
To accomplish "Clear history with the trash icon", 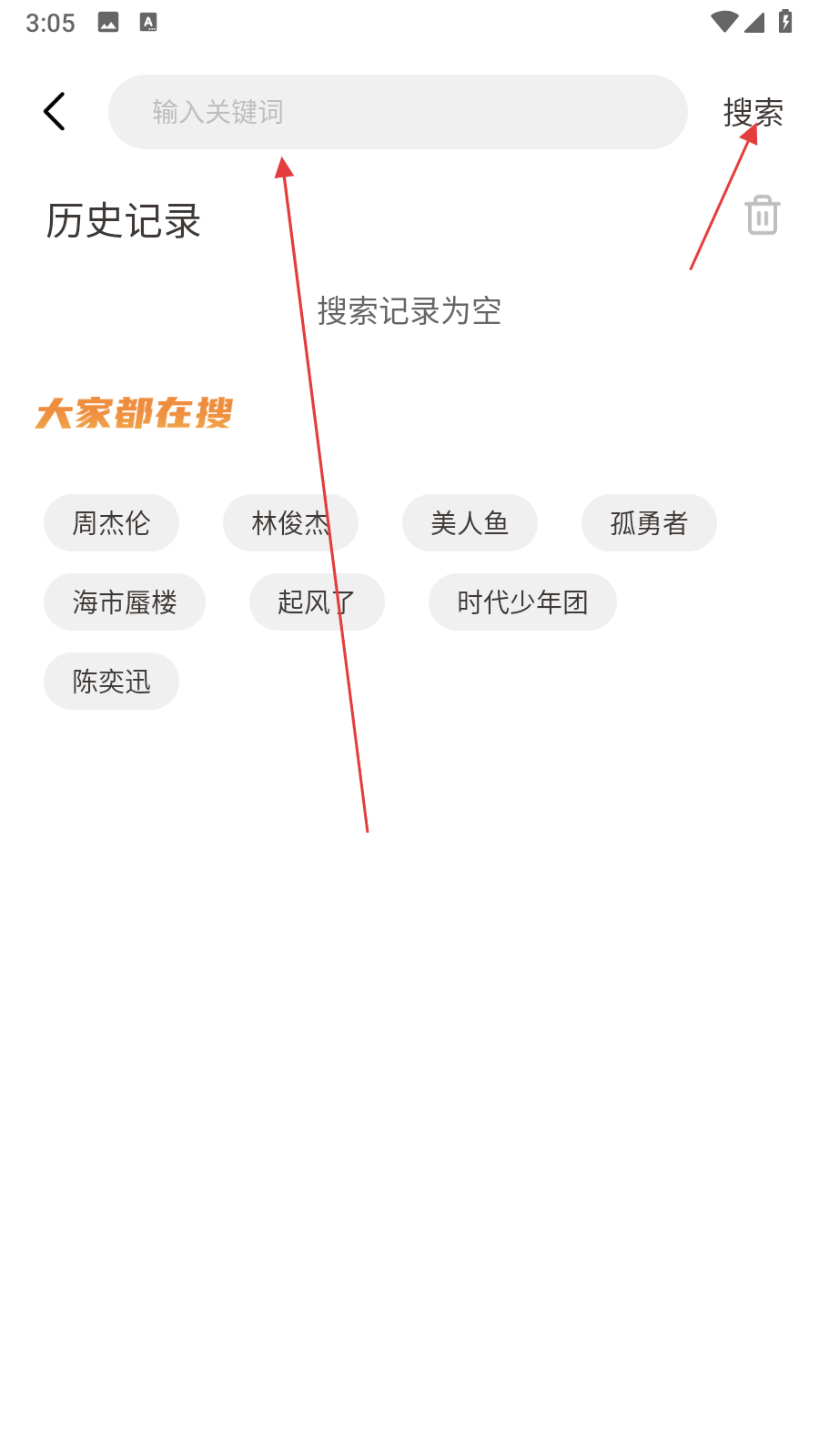I will click(x=763, y=216).
